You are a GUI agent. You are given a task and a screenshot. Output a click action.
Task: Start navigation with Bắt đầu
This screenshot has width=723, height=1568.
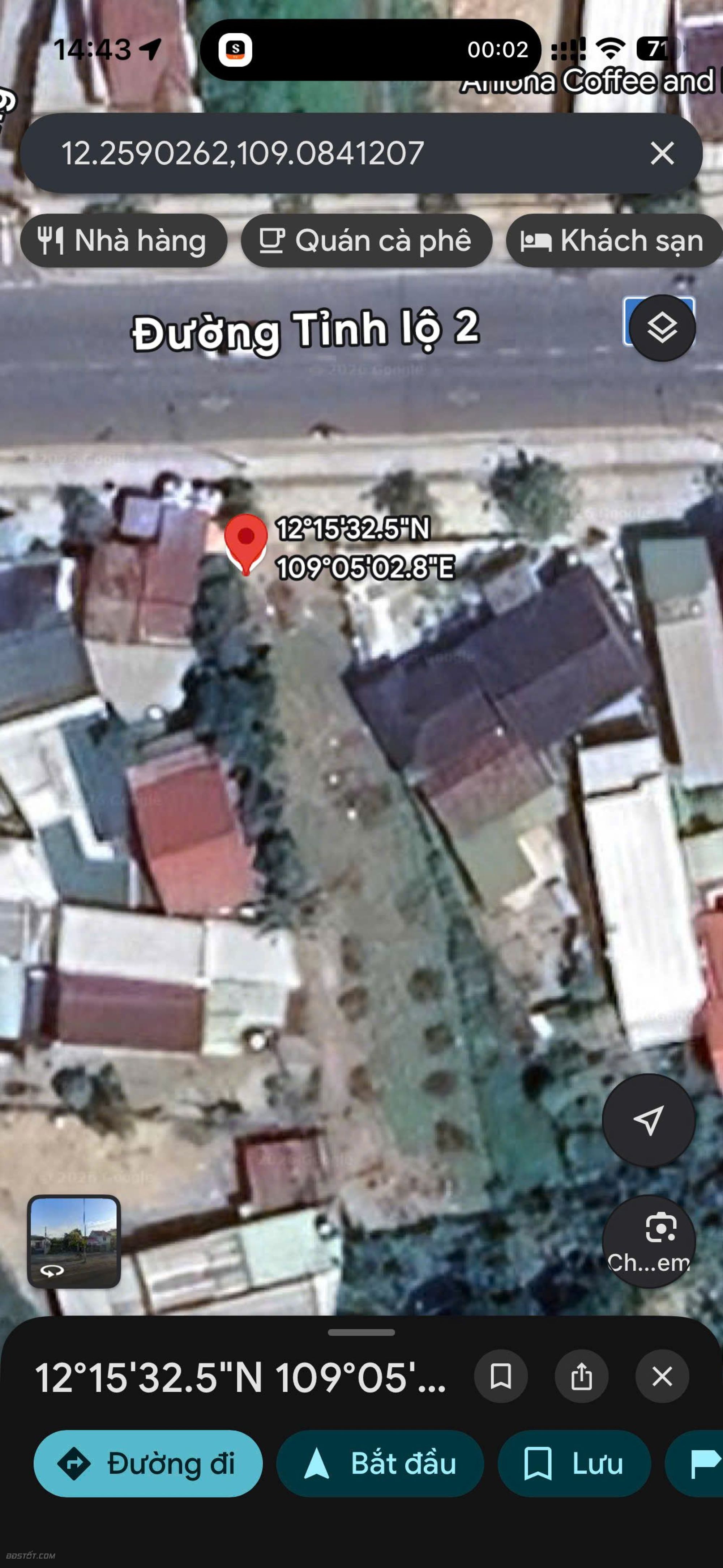pos(380,1463)
